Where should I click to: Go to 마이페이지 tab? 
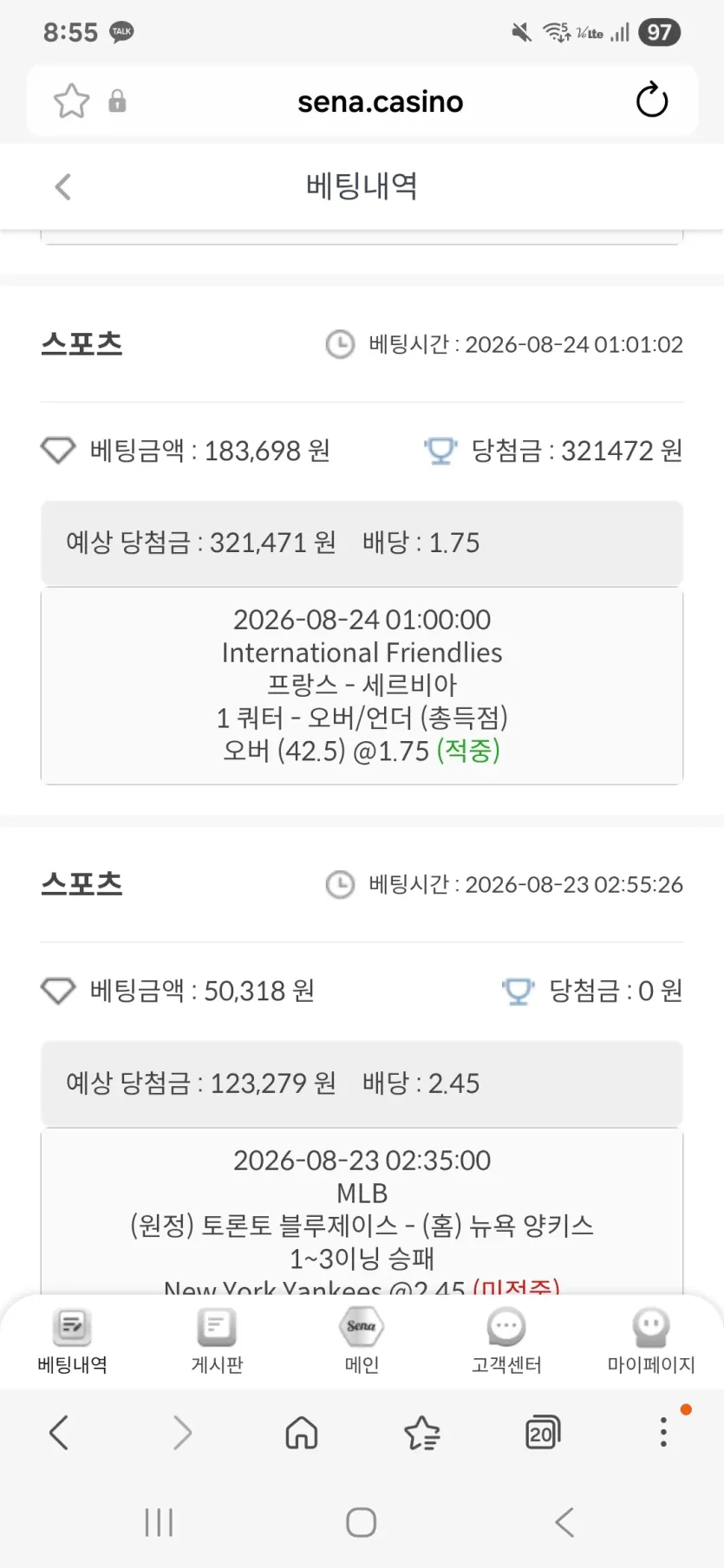(651, 1341)
